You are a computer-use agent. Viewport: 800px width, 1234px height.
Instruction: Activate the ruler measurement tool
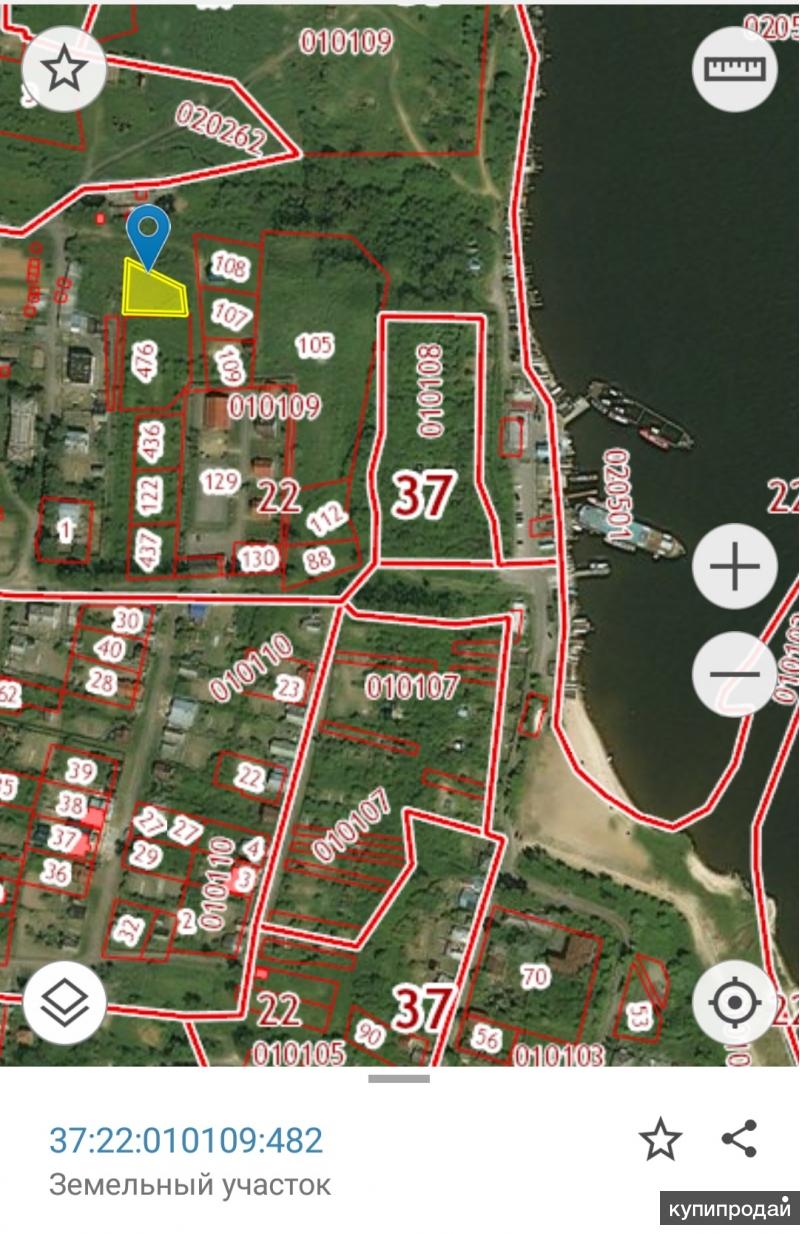(735, 68)
